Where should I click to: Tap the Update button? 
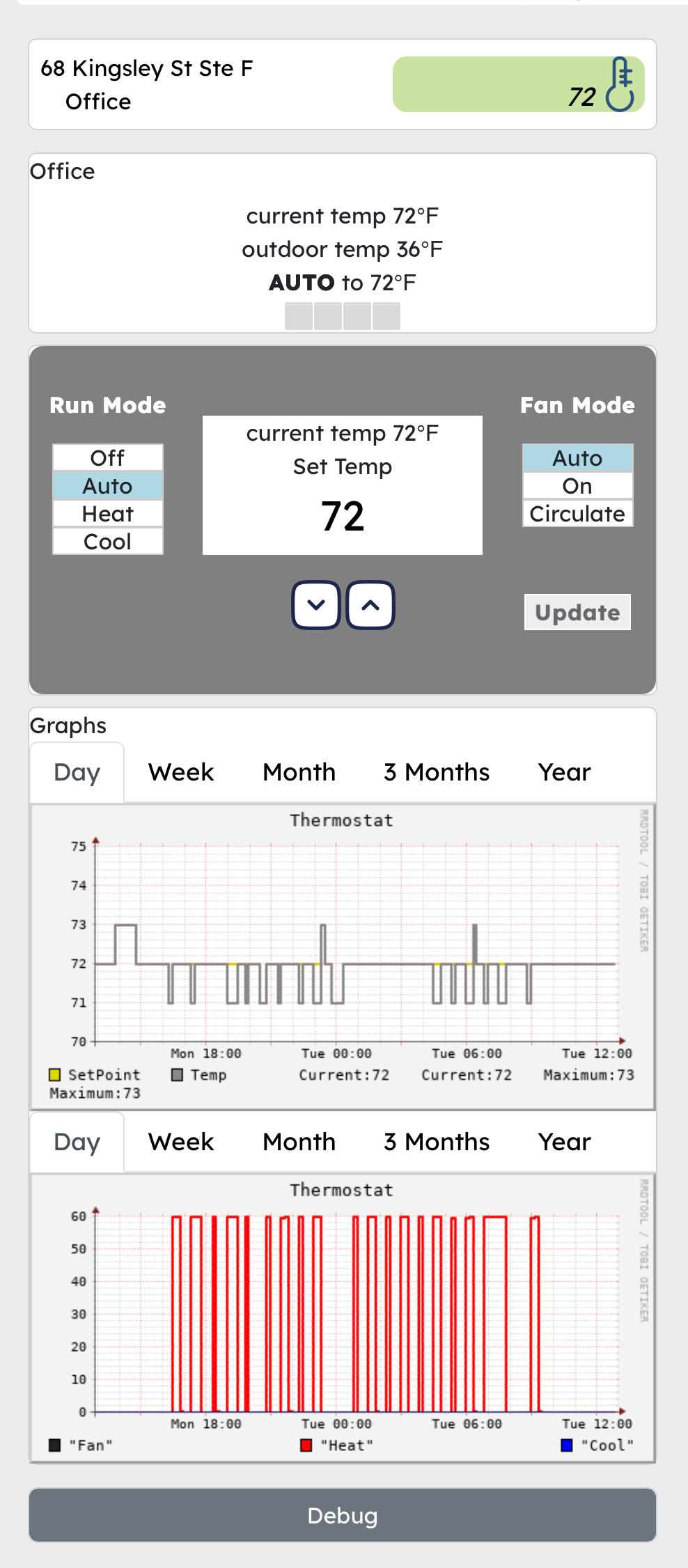pyautogui.click(x=577, y=612)
